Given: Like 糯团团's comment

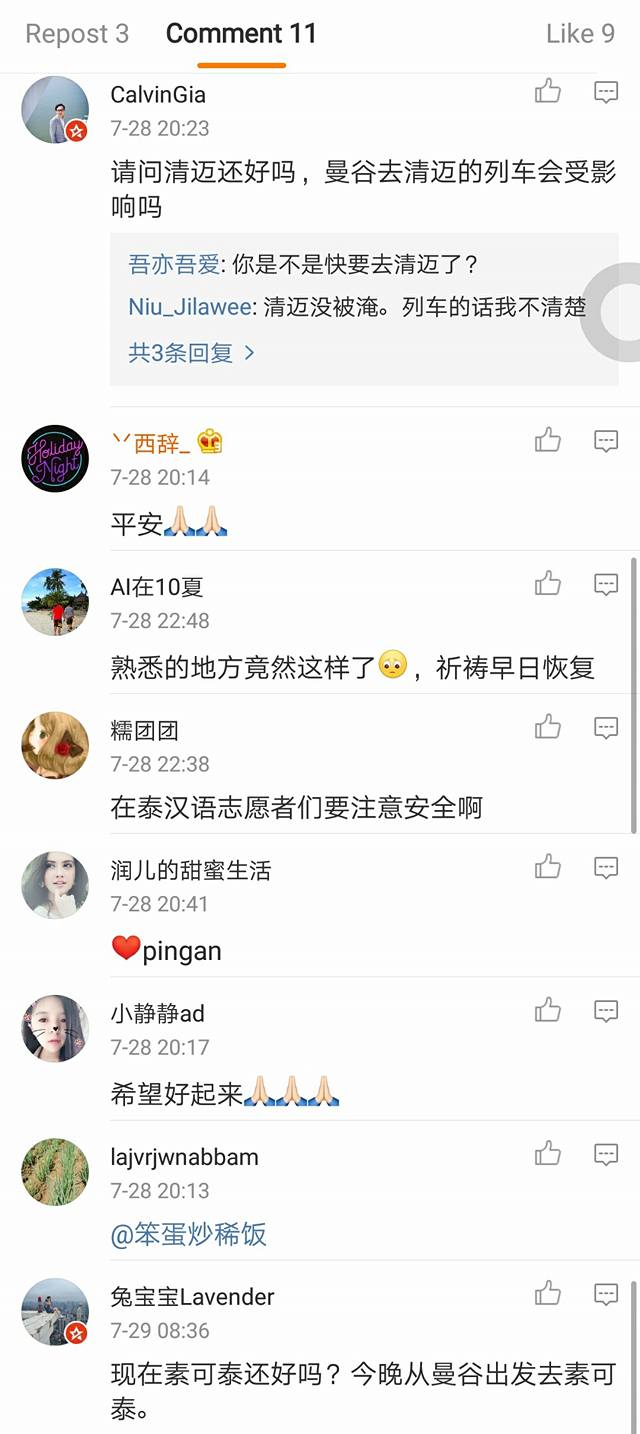Looking at the screenshot, I should [x=548, y=727].
